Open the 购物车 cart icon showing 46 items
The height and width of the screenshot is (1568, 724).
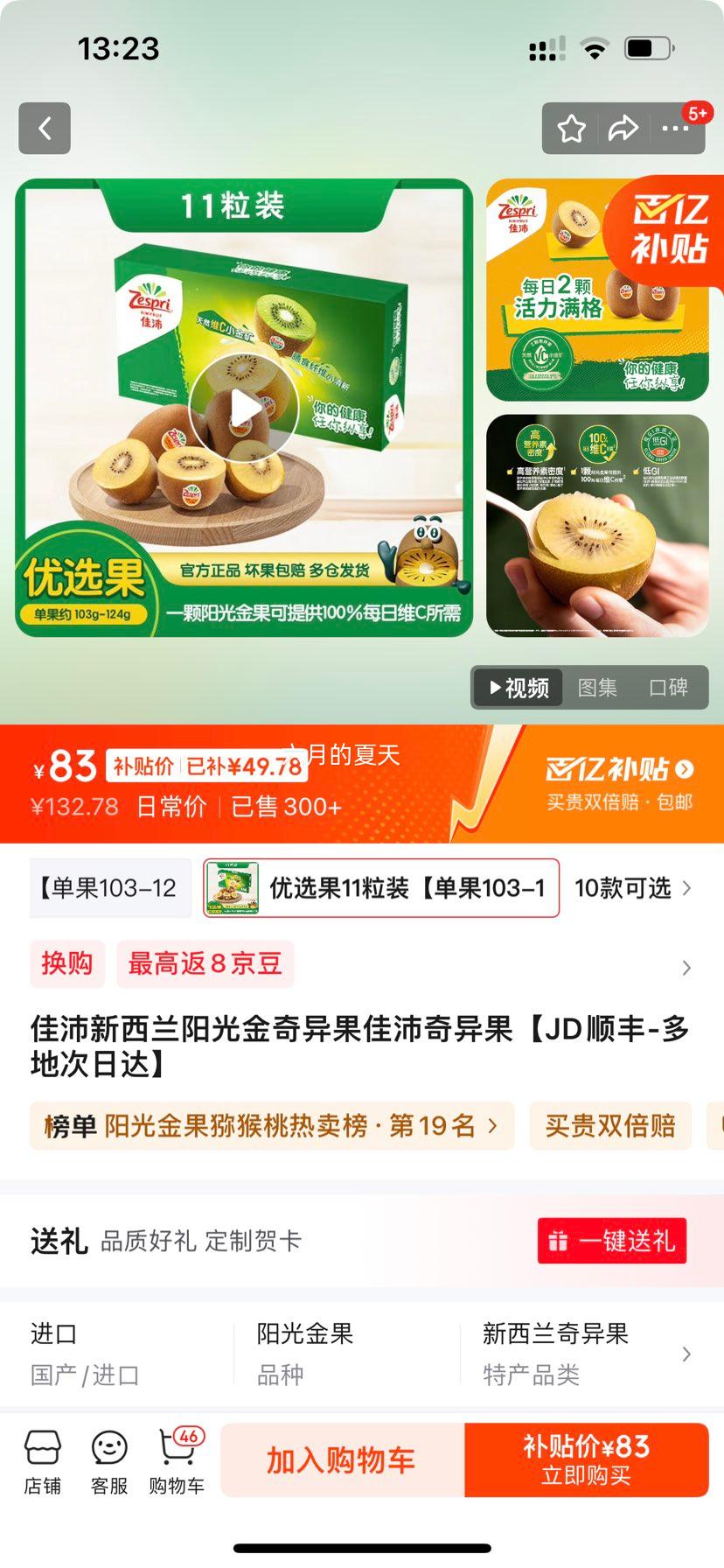click(x=175, y=1459)
